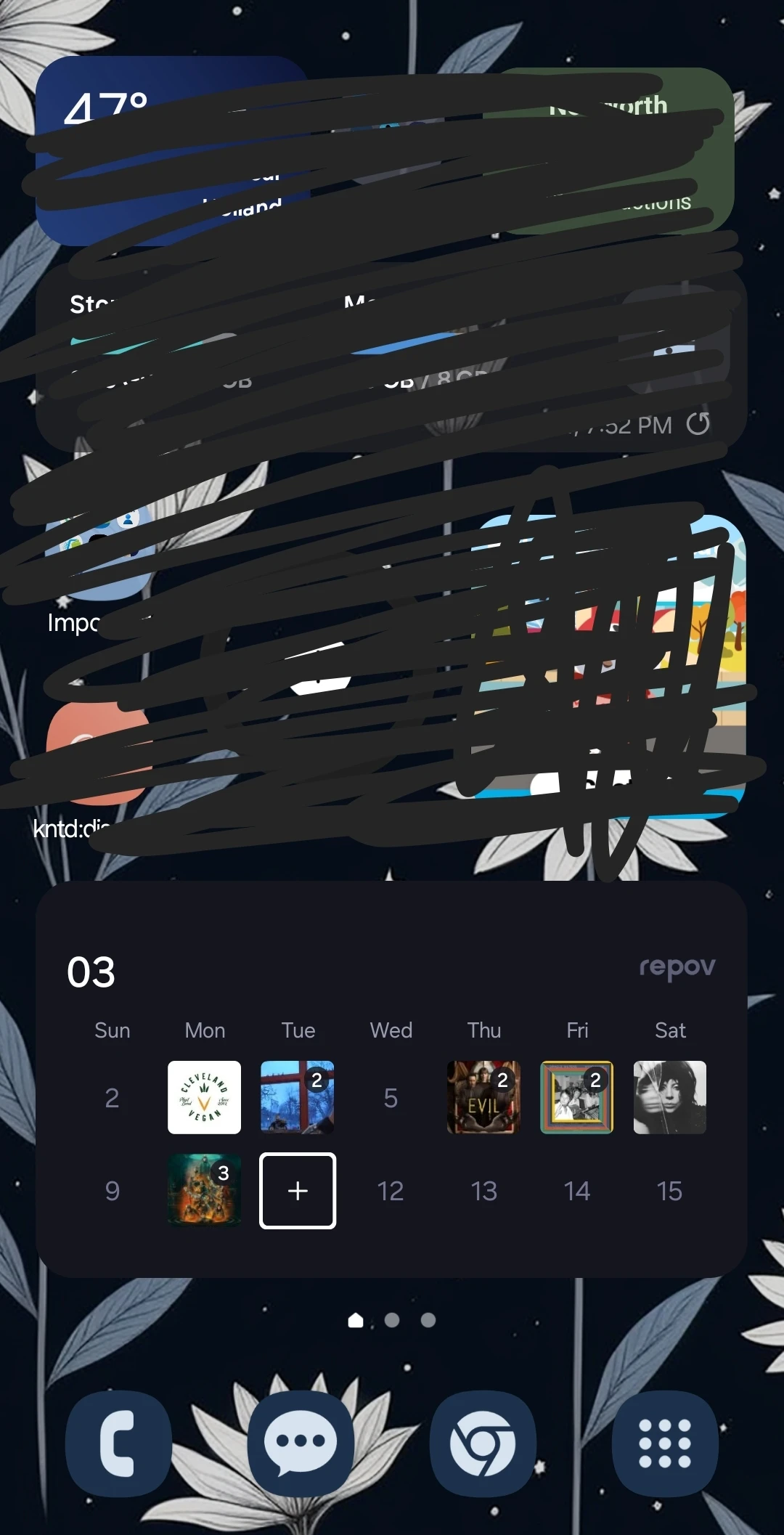Open the repov app from the widget logo
The height and width of the screenshot is (1535, 784).
(677, 967)
